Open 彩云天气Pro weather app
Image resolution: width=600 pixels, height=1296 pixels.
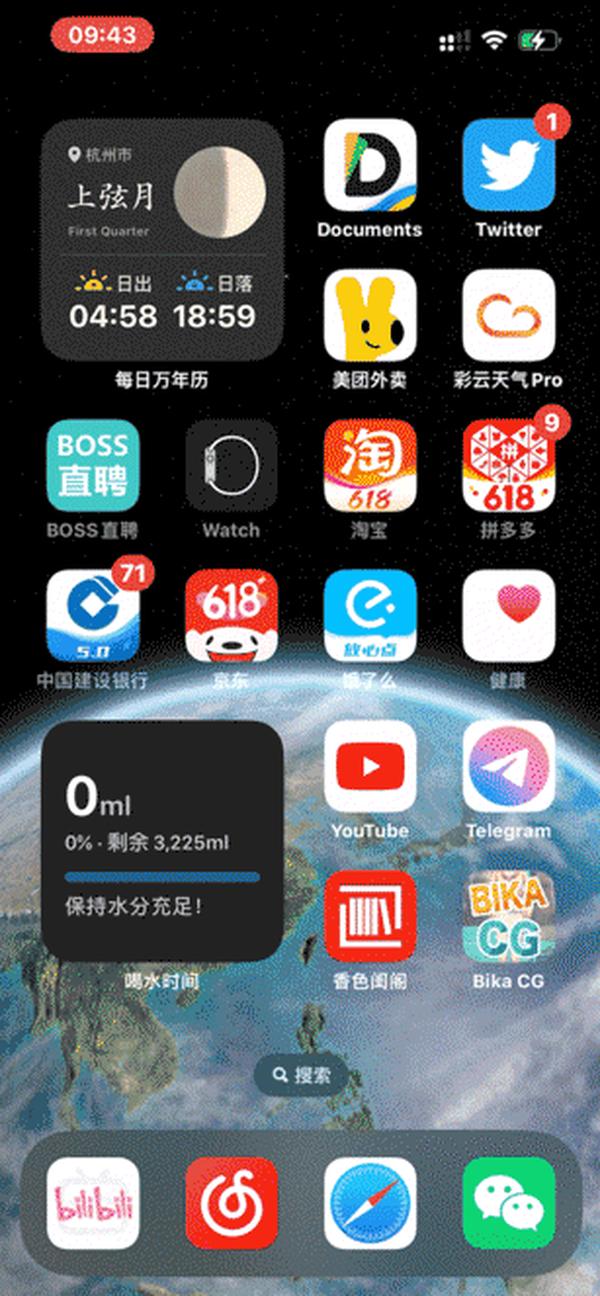pyautogui.click(x=509, y=315)
